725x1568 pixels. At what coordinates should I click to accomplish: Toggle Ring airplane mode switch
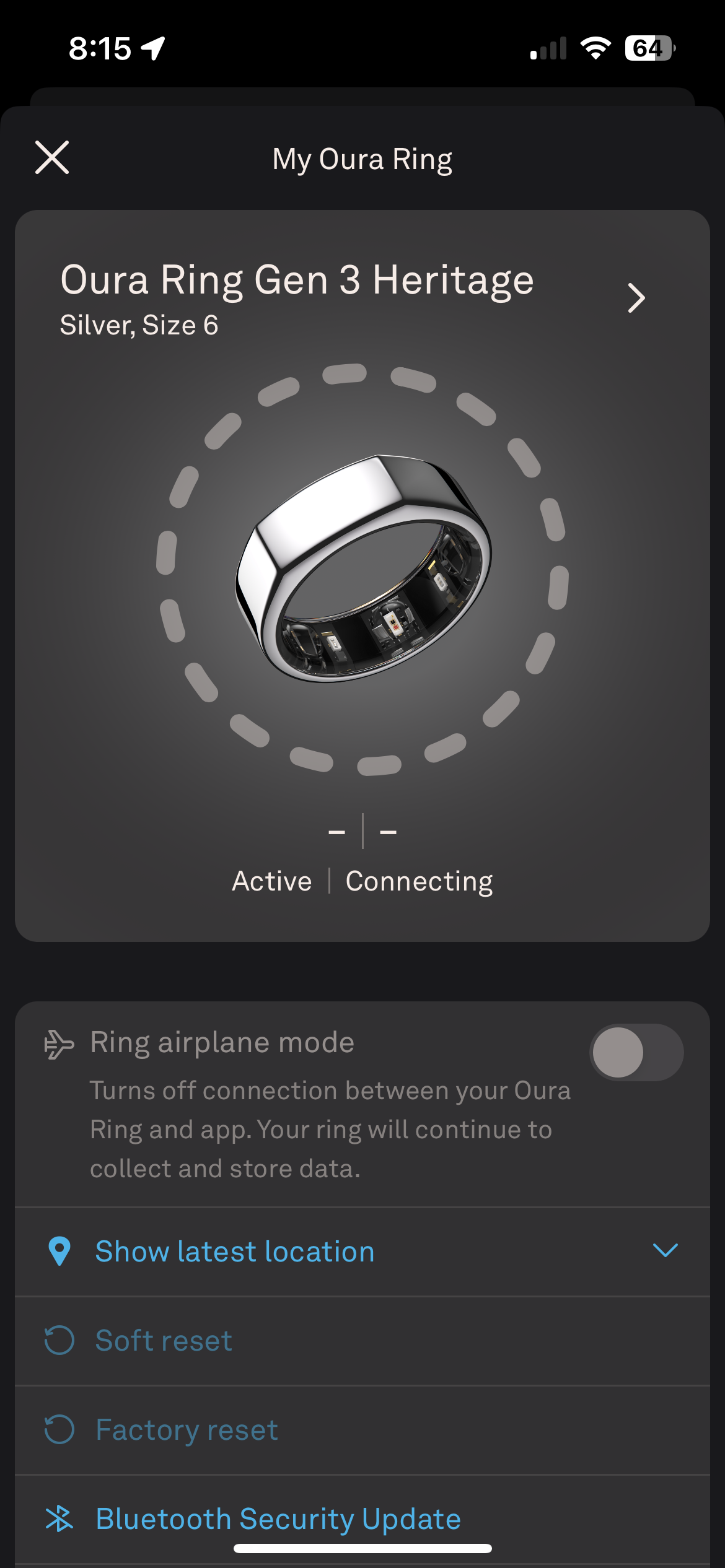click(636, 1052)
